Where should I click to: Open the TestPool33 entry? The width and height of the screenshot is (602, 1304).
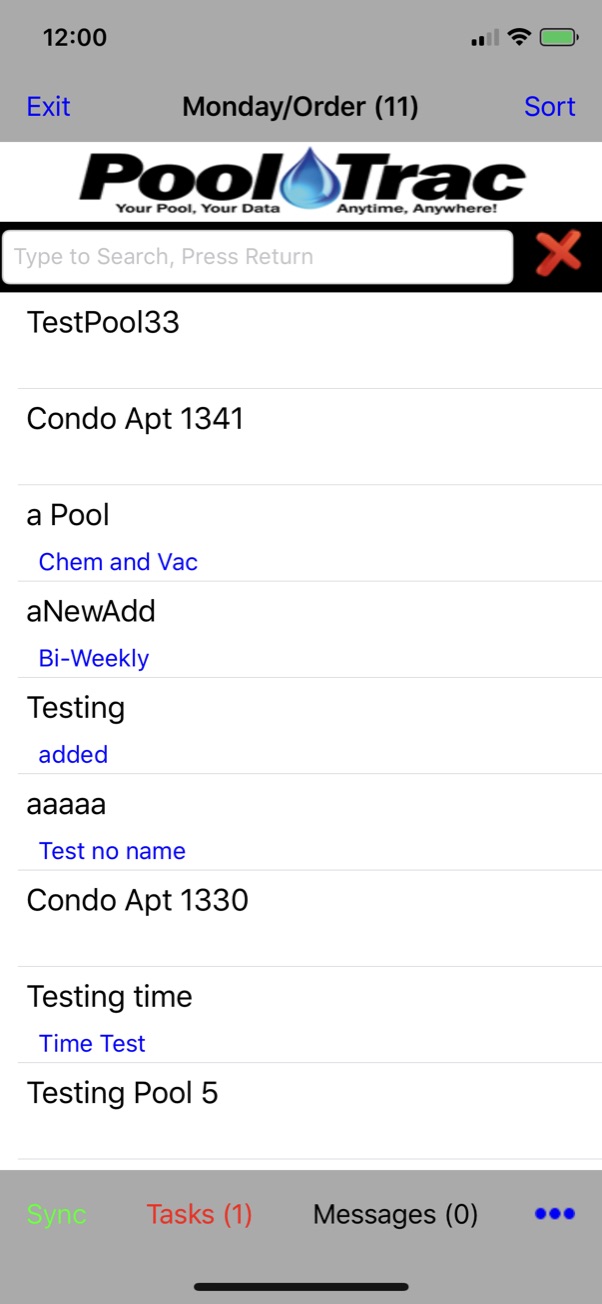point(301,341)
